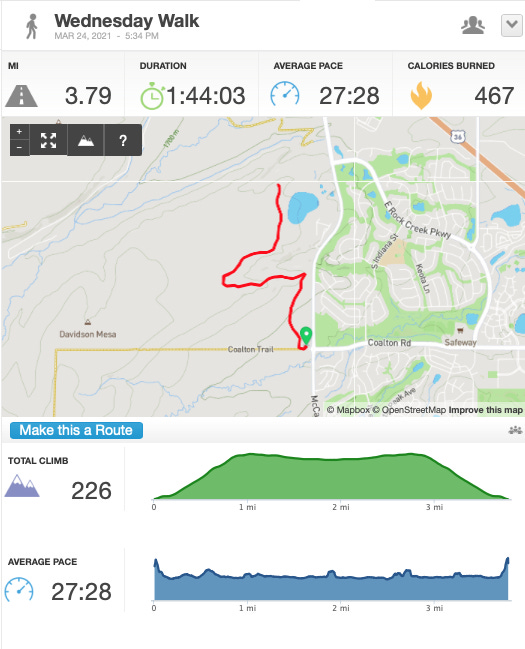Expand the map to fullscreen
Image resolution: width=525 pixels, height=649 pixels.
pyautogui.click(x=48, y=140)
